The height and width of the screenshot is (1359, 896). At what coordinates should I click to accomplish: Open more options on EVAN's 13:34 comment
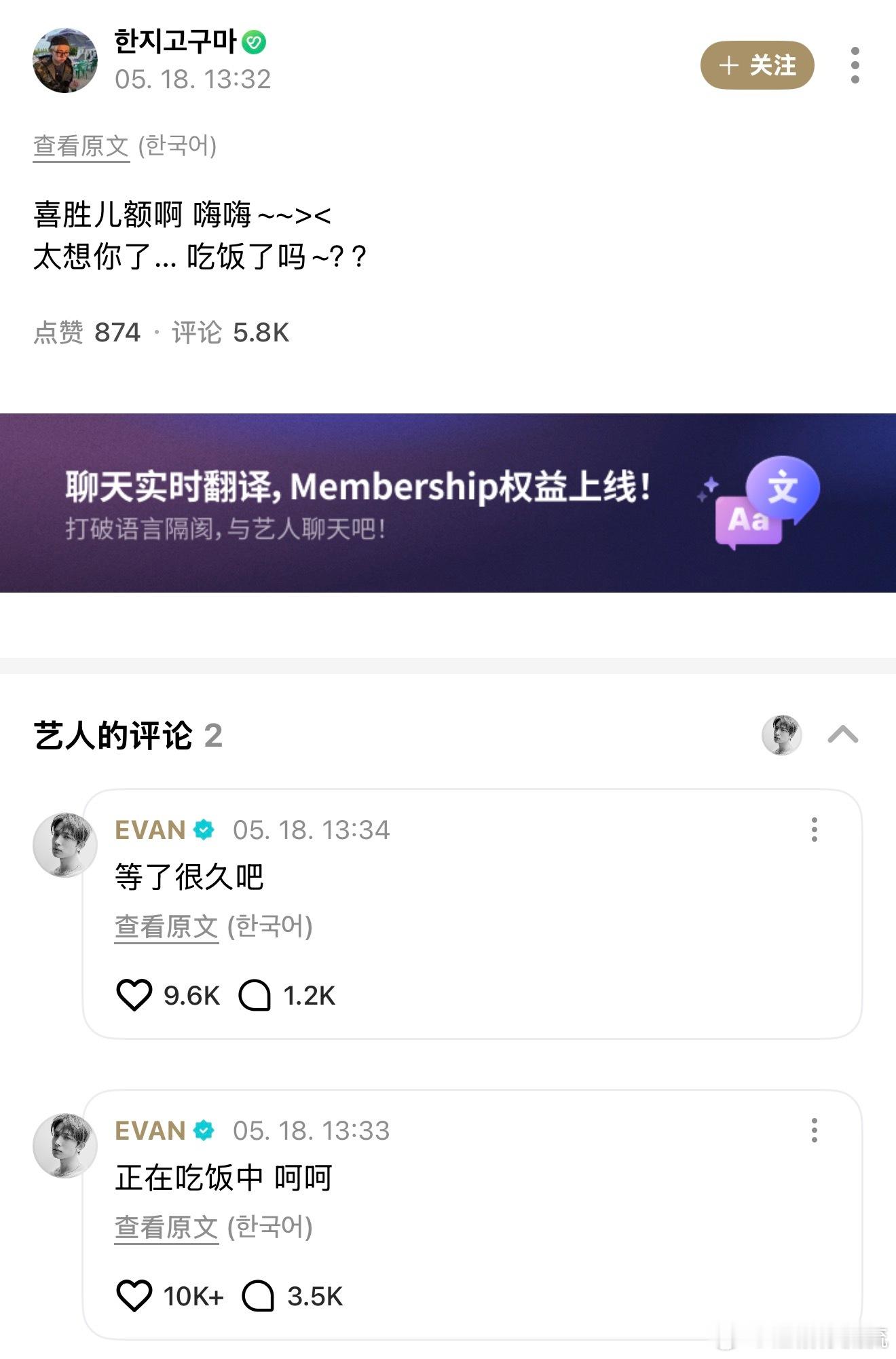click(814, 830)
